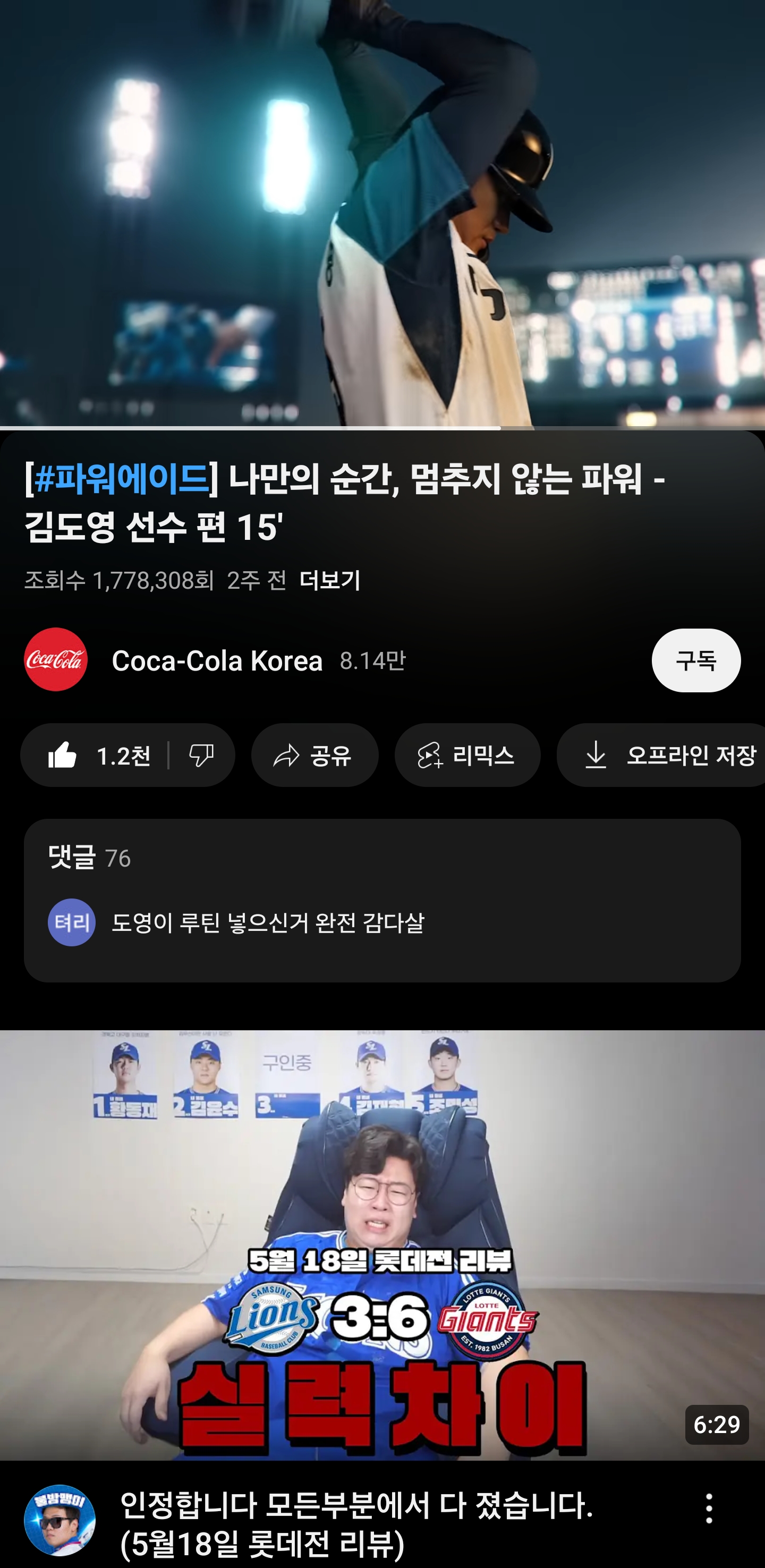This screenshot has width=765, height=1568.
Task: Tap the playing video to show controls
Action: [x=382, y=213]
